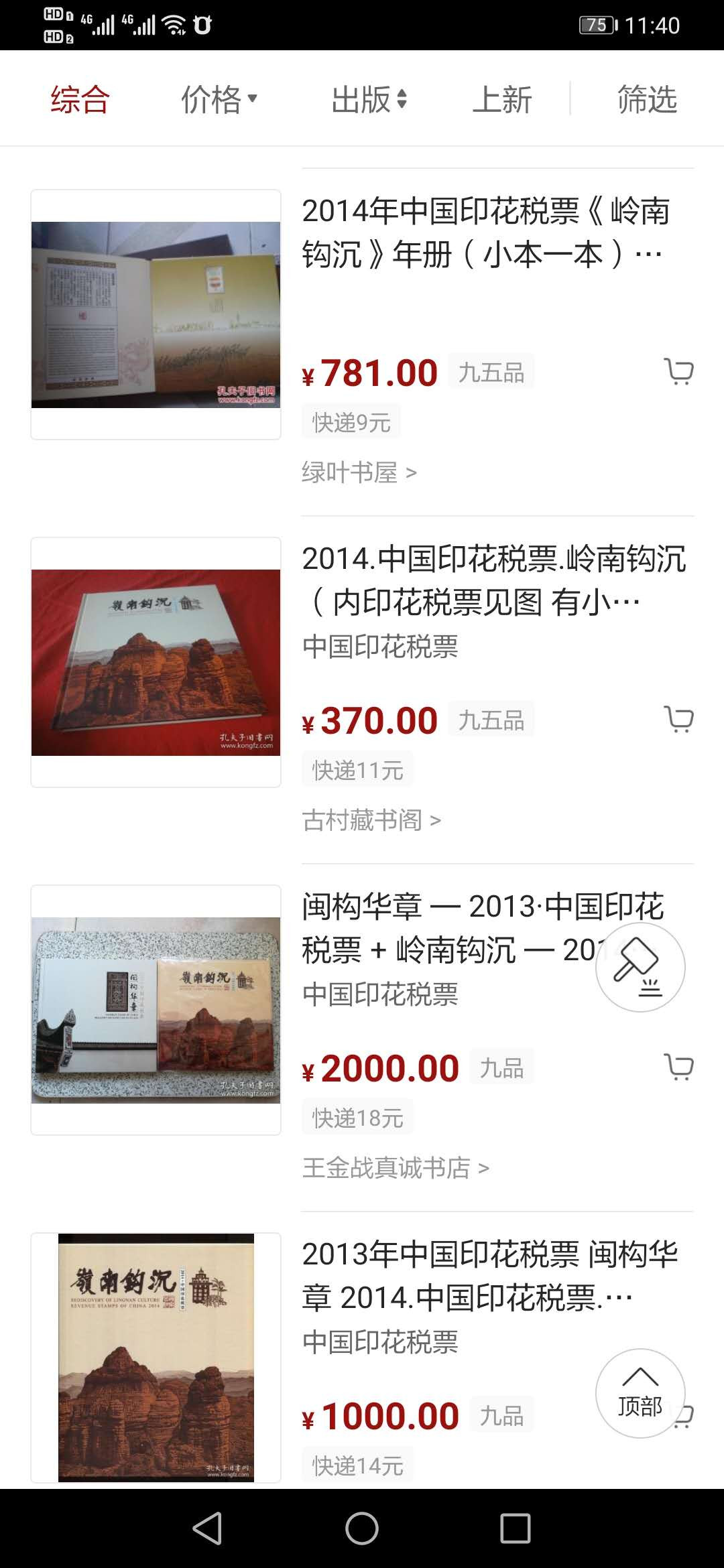The image size is (724, 1568).
Task: Jump back to top with 顶部 button
Action: coord(640,1394)
